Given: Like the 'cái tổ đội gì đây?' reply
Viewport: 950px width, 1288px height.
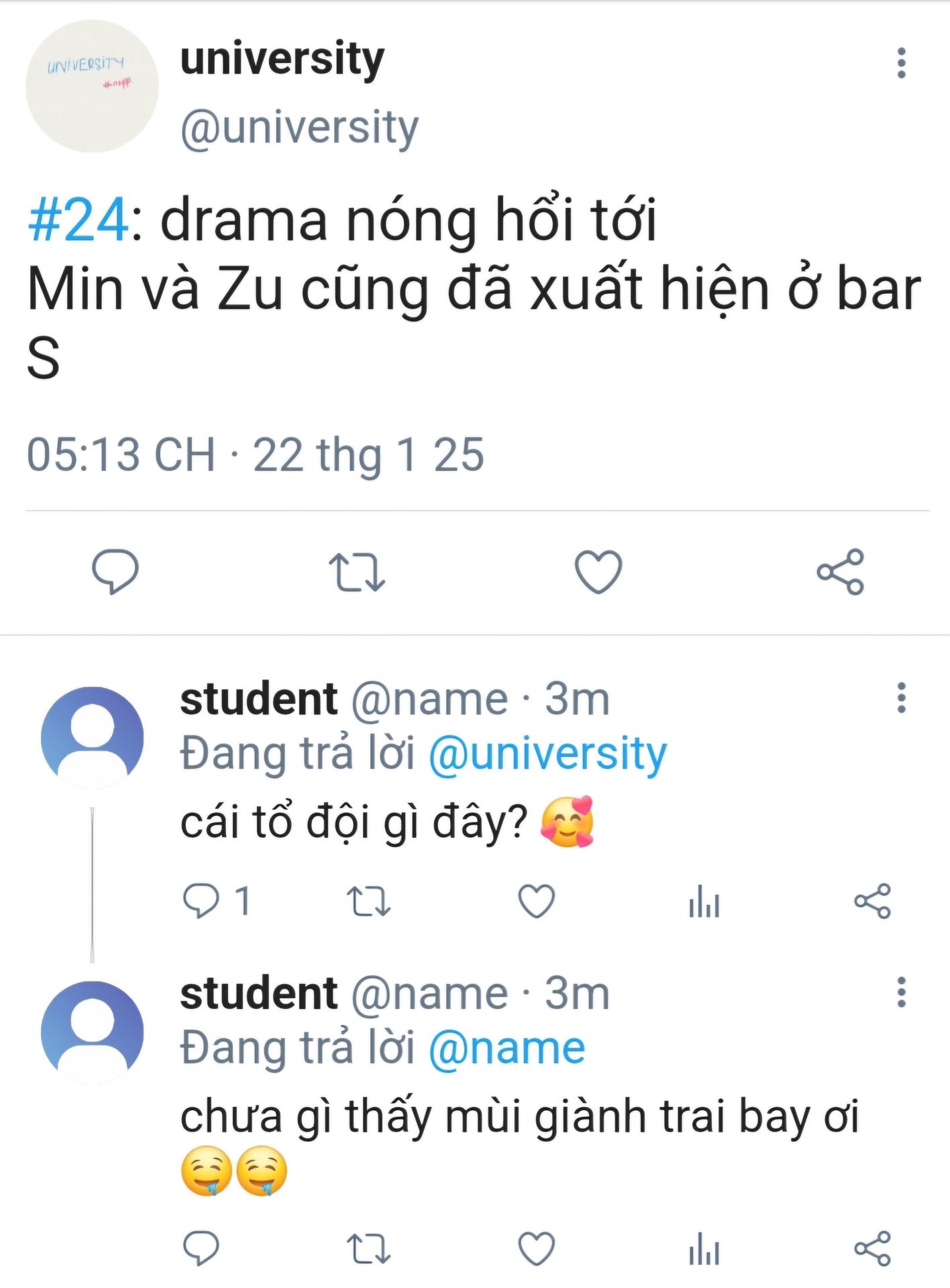Looking at the screenshot, I should click(537, 900).
